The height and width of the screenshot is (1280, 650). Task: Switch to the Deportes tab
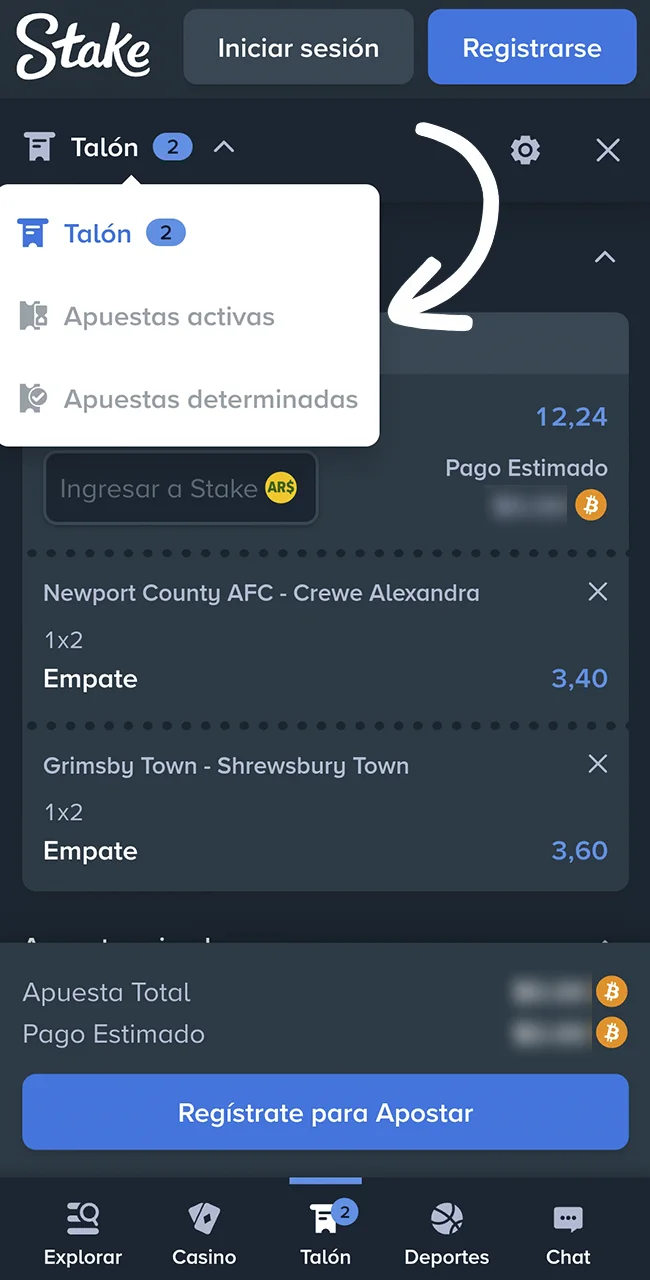click(x=447, y=1234)
